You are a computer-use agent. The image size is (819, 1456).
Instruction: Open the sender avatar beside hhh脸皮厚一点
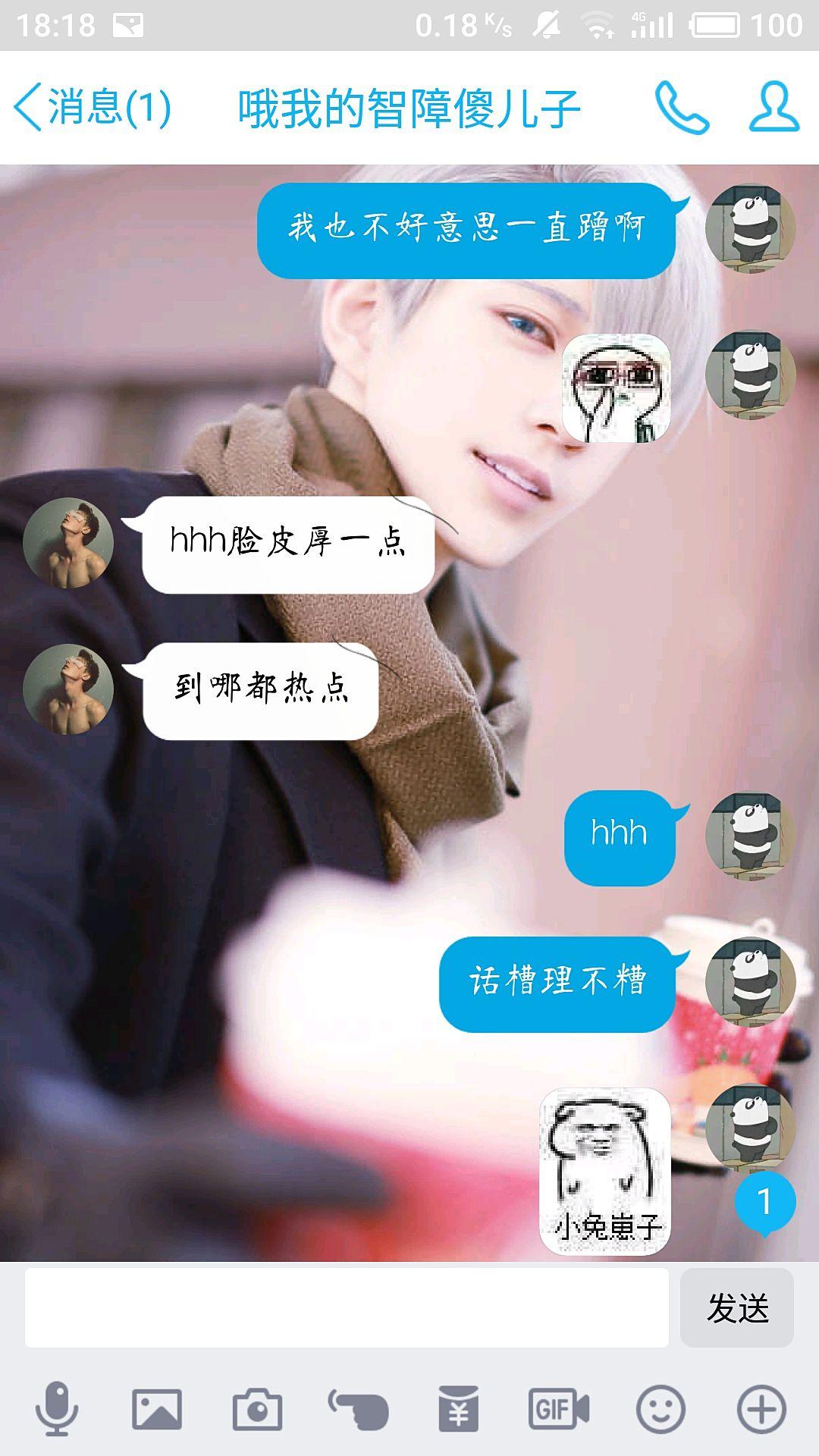(68, 543)
